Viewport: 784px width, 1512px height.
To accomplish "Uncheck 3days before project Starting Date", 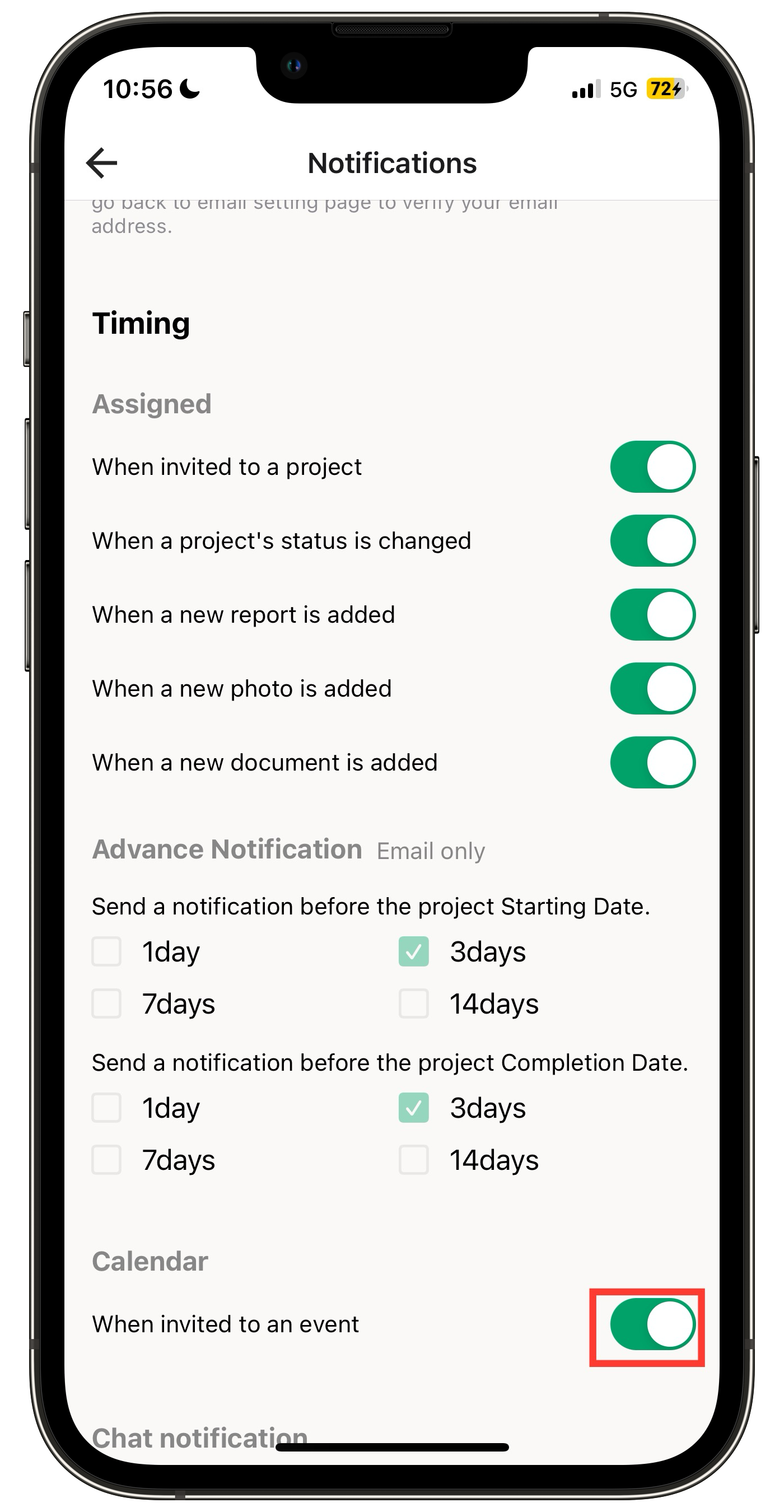I will [414, 951].
